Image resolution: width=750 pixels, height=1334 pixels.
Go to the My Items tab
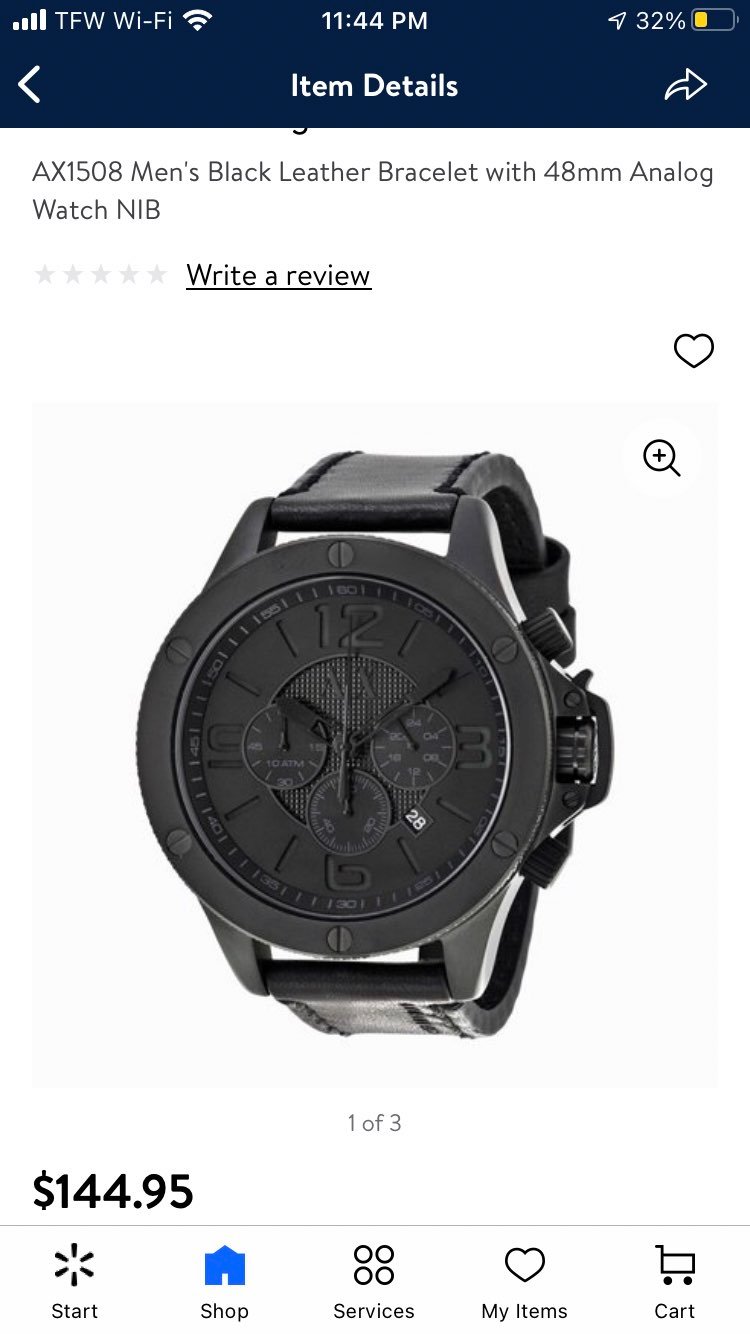point(524,1283)
